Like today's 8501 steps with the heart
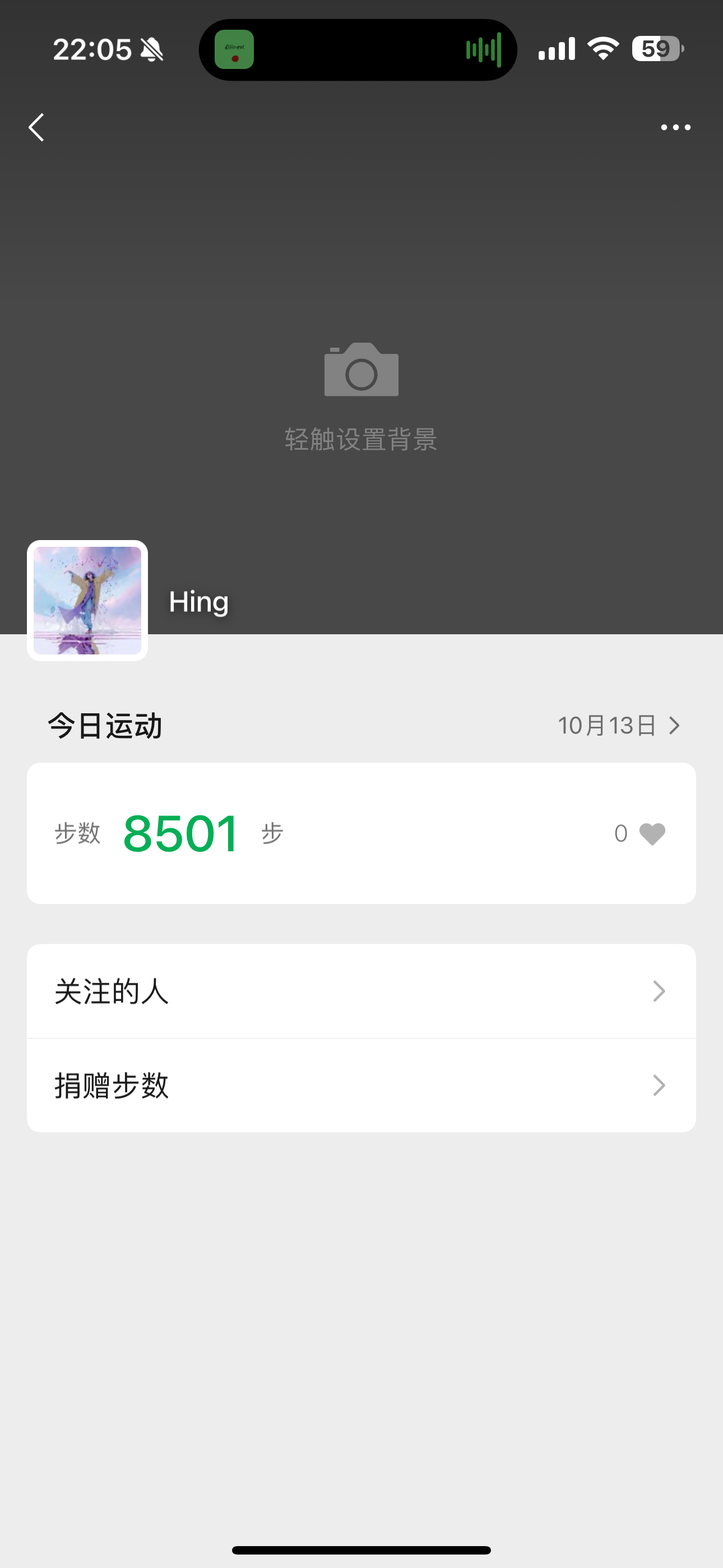Viewport: 723px width, 1568px height. pyautogui.click(x=652, y=833)
